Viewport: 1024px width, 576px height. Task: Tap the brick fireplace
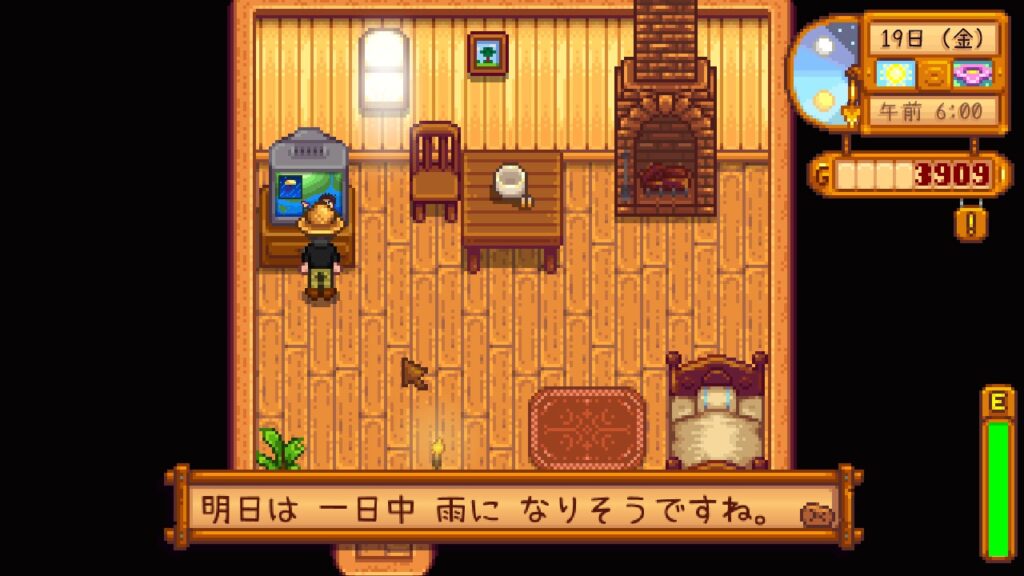(665, 150)
